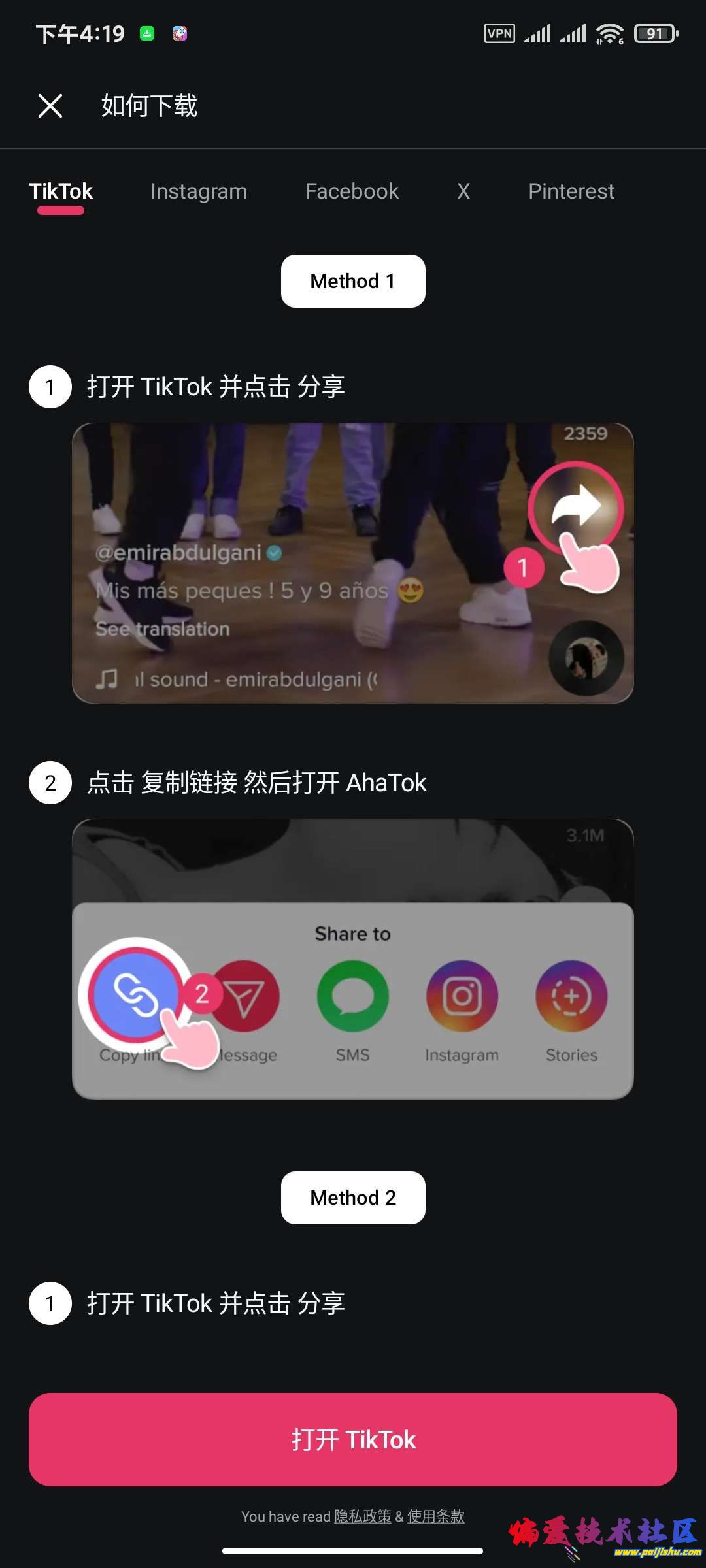706x1568 pixels.
Task: Select the TikTok tab
Action: coord(61,191)
